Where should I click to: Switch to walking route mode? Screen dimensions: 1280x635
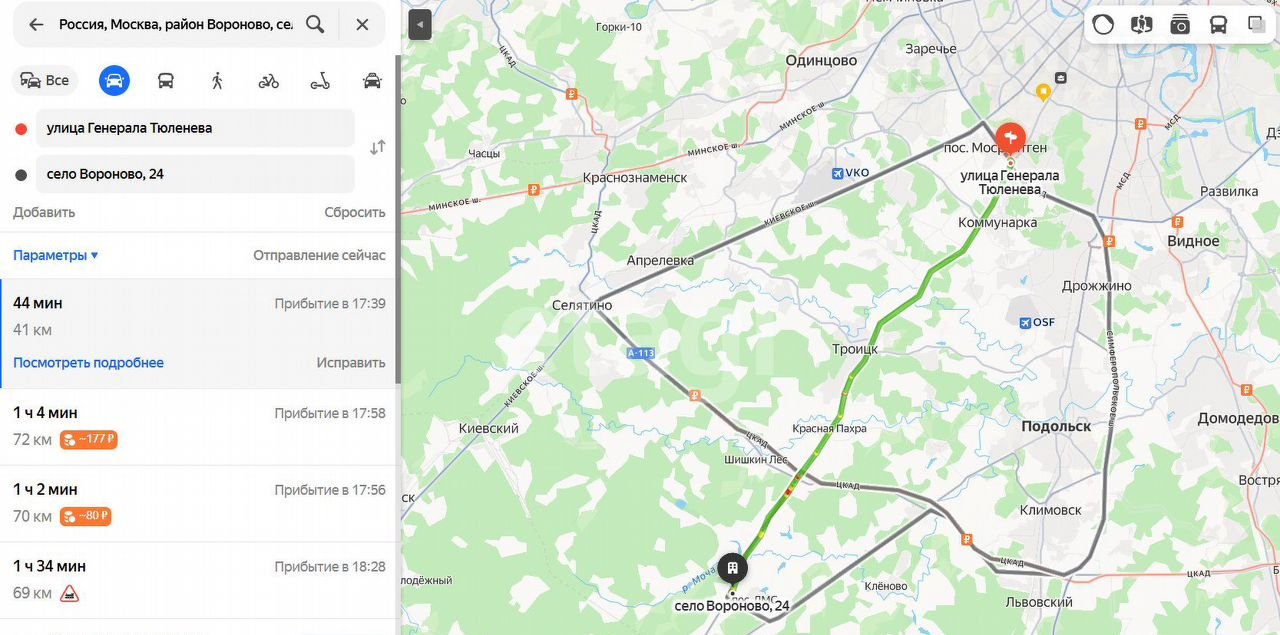[217, 81]
